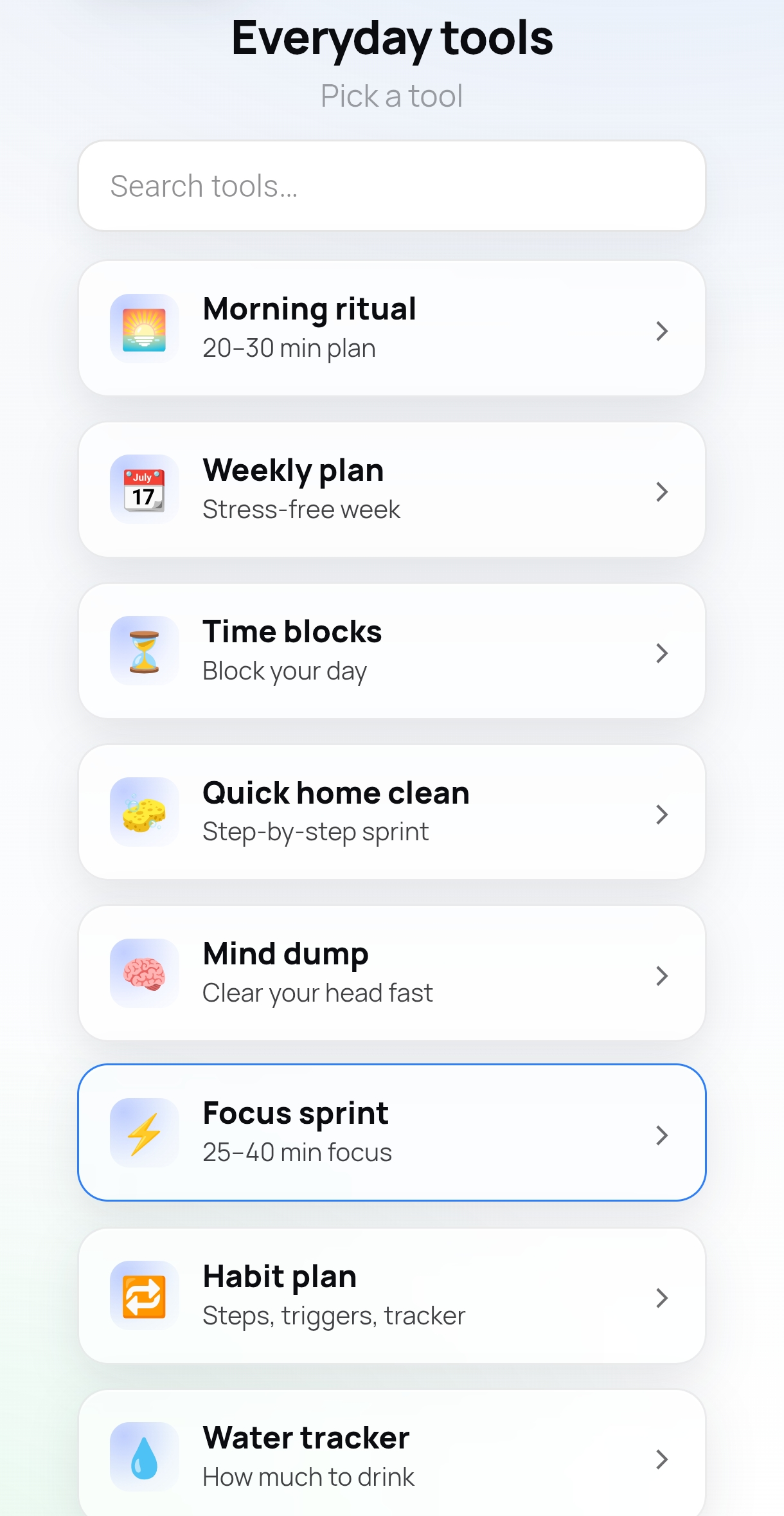Open Mind dump via its chevron
Screen dimensions: 784x1516
[x=663, y=977]
